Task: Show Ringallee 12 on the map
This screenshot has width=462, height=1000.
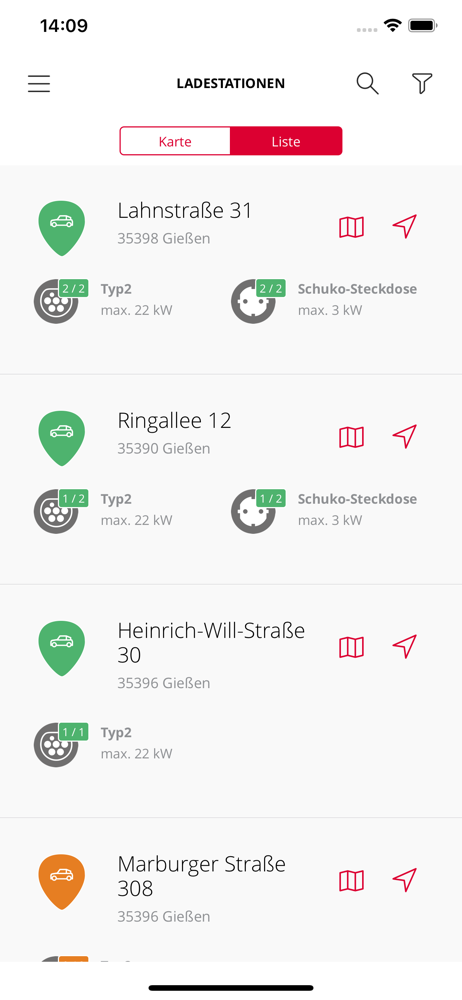Action: (351, 438)
